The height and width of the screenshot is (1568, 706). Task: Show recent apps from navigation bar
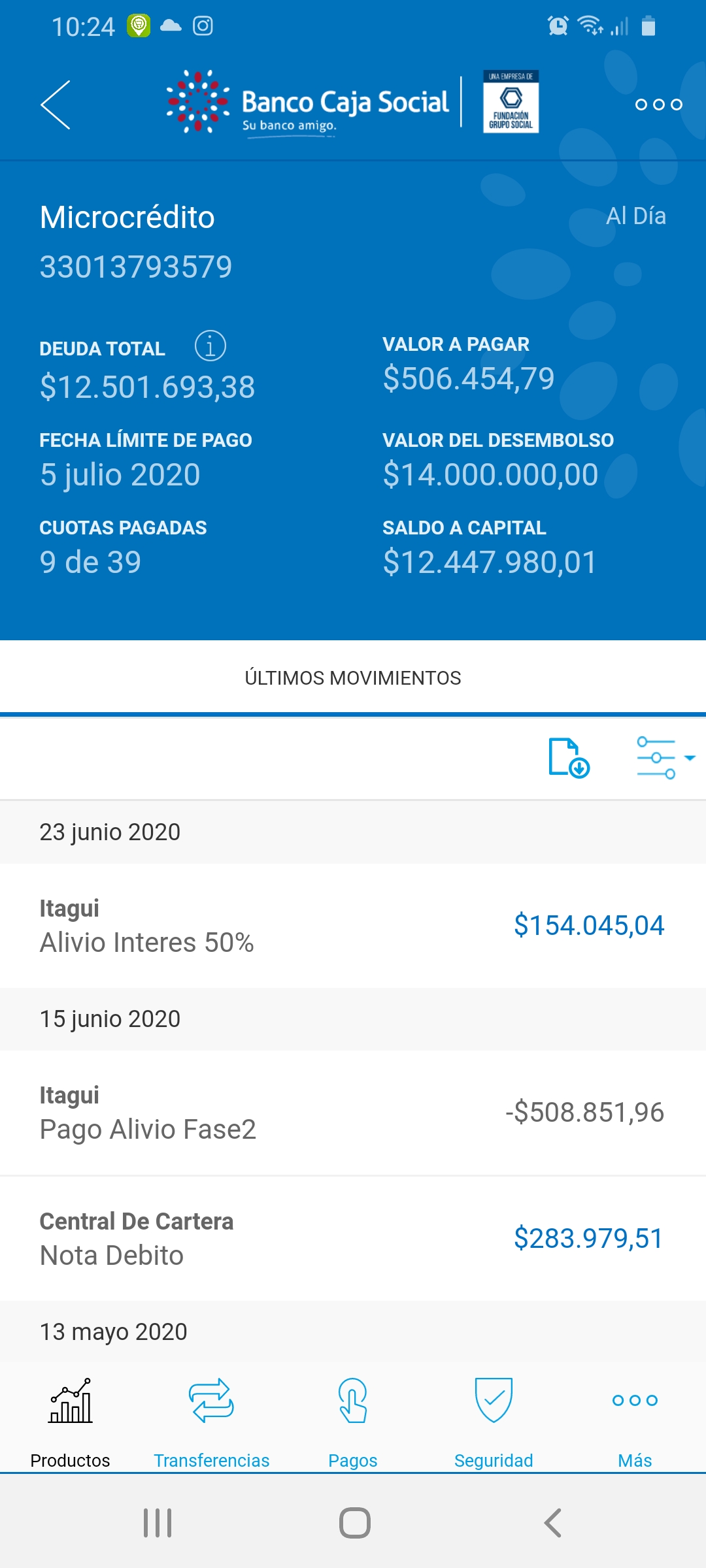point(158,1523)
